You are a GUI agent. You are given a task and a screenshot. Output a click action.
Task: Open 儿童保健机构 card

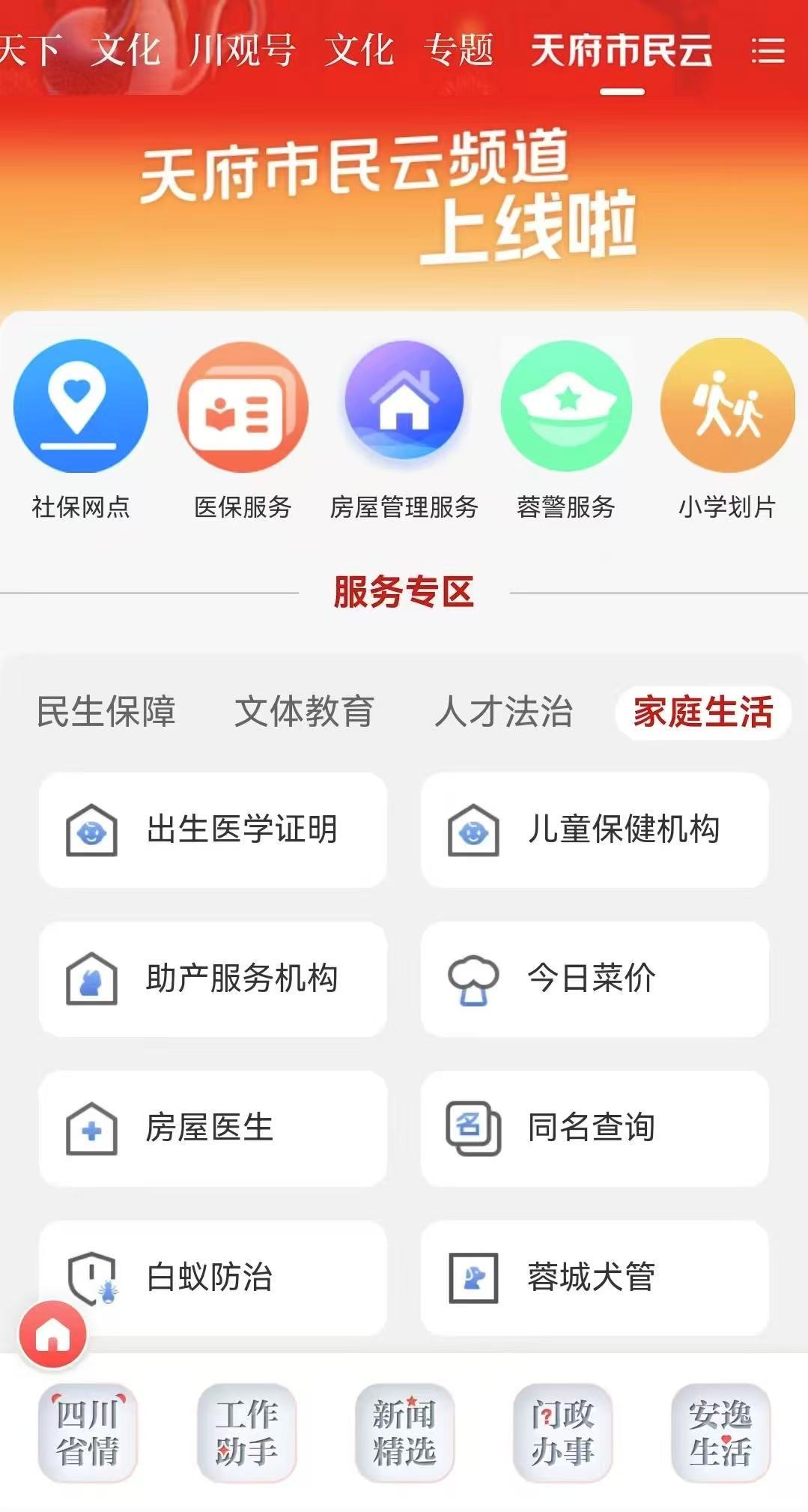tap(595, 829)
